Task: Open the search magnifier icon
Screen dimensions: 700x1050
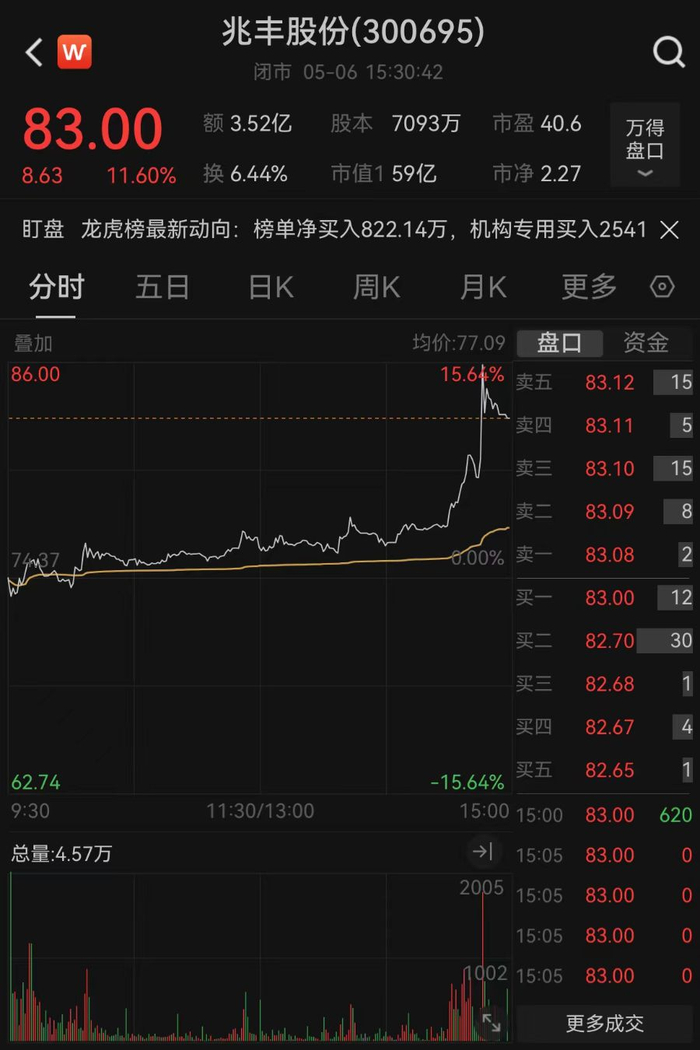Action: [x=669, y=52]
